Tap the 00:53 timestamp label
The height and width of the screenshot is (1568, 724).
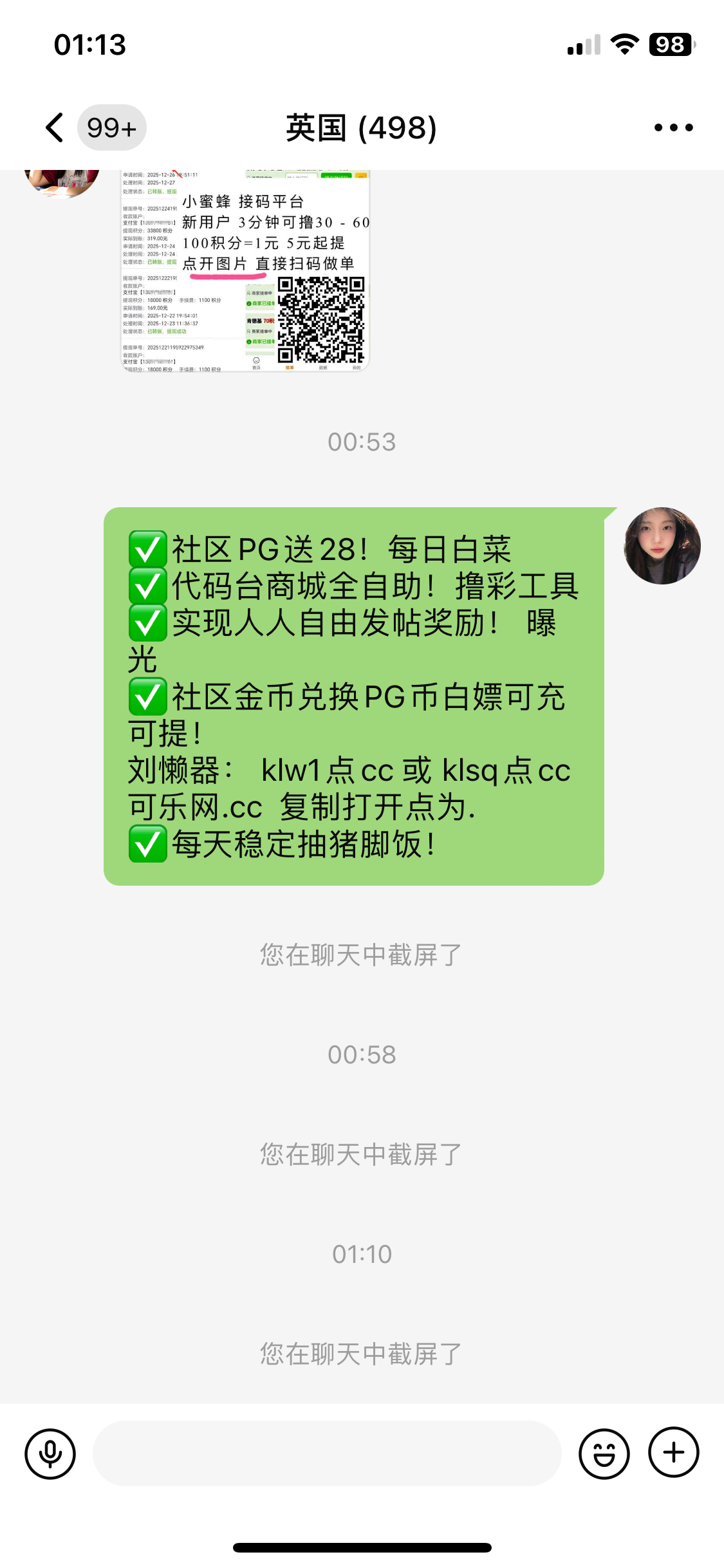pyautogui.click(x=362, y=441)
